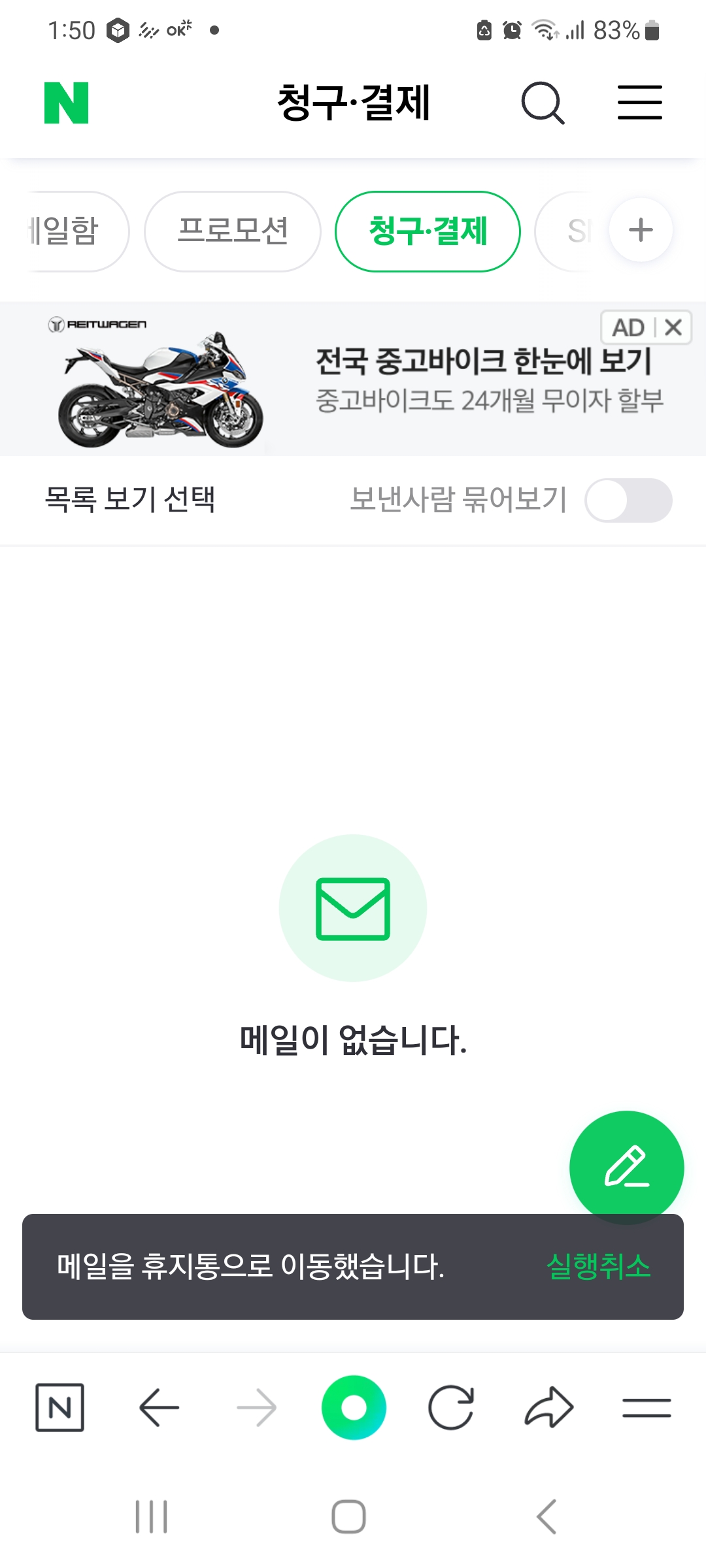Image resolution: width=706 pixels, height=1568 pixels.
Task: Open the Naver logo home
Action: click(x=66, y=103)
